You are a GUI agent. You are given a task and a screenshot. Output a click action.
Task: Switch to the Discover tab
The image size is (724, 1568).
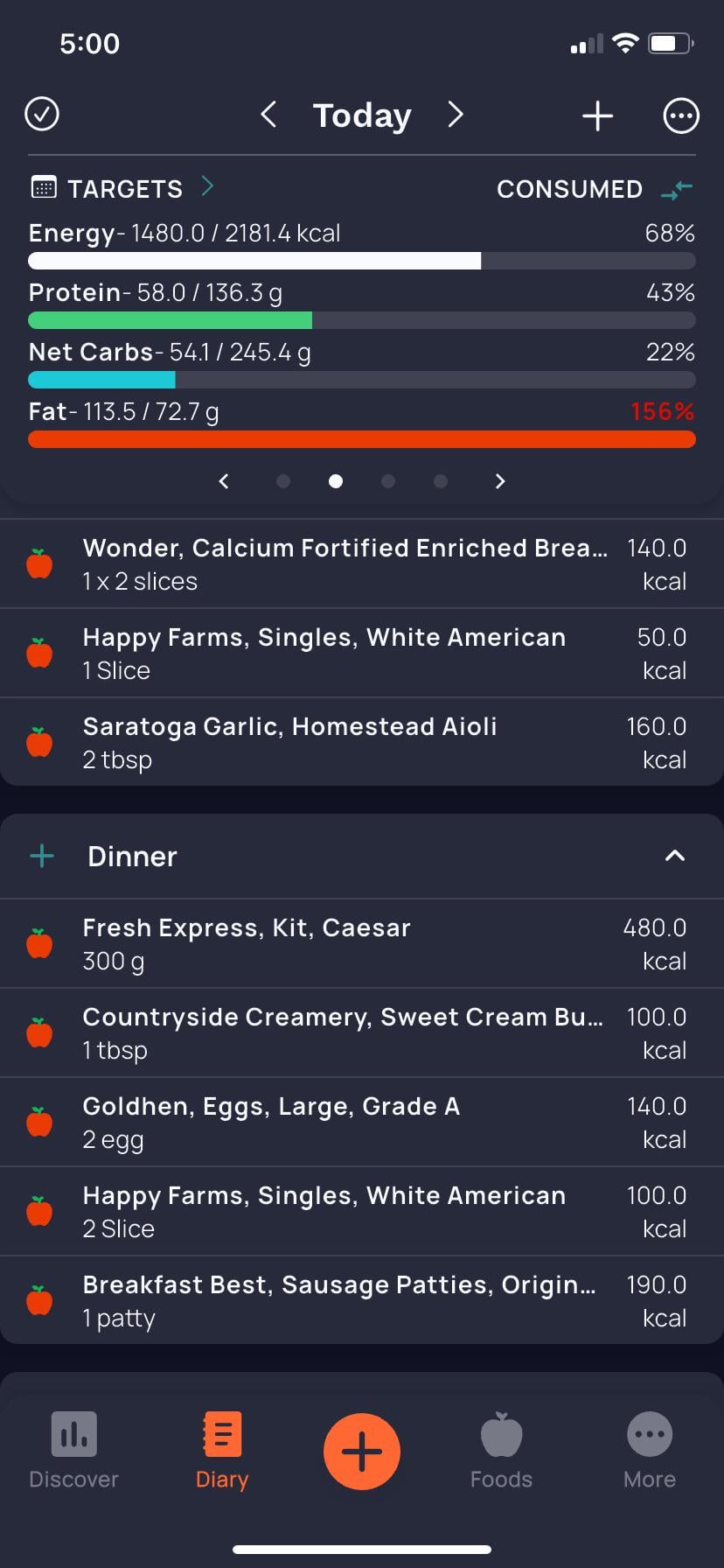pyautogui.click(x=73, y=1450)
